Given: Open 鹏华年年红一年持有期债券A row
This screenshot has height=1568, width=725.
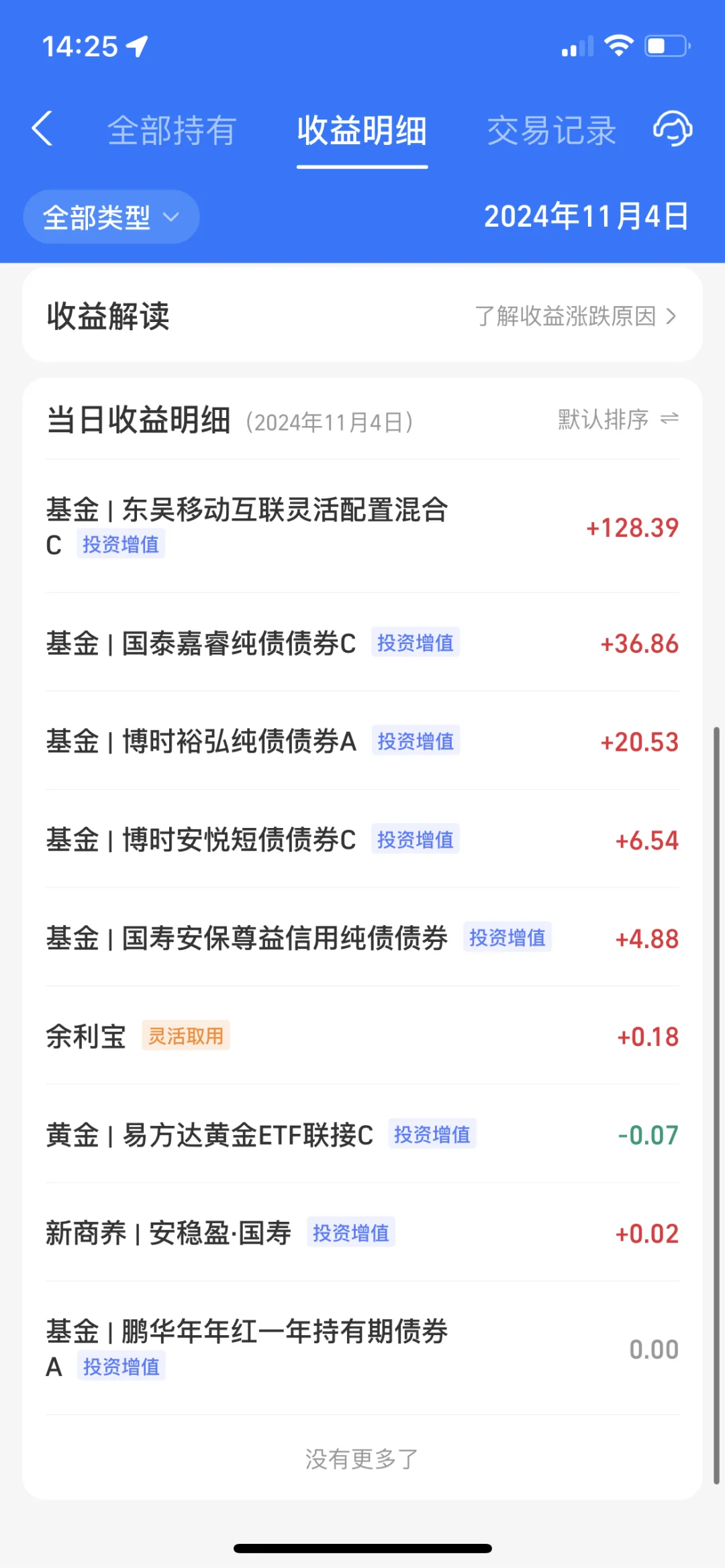Looking at the screenshot, I should (362, 1349).
